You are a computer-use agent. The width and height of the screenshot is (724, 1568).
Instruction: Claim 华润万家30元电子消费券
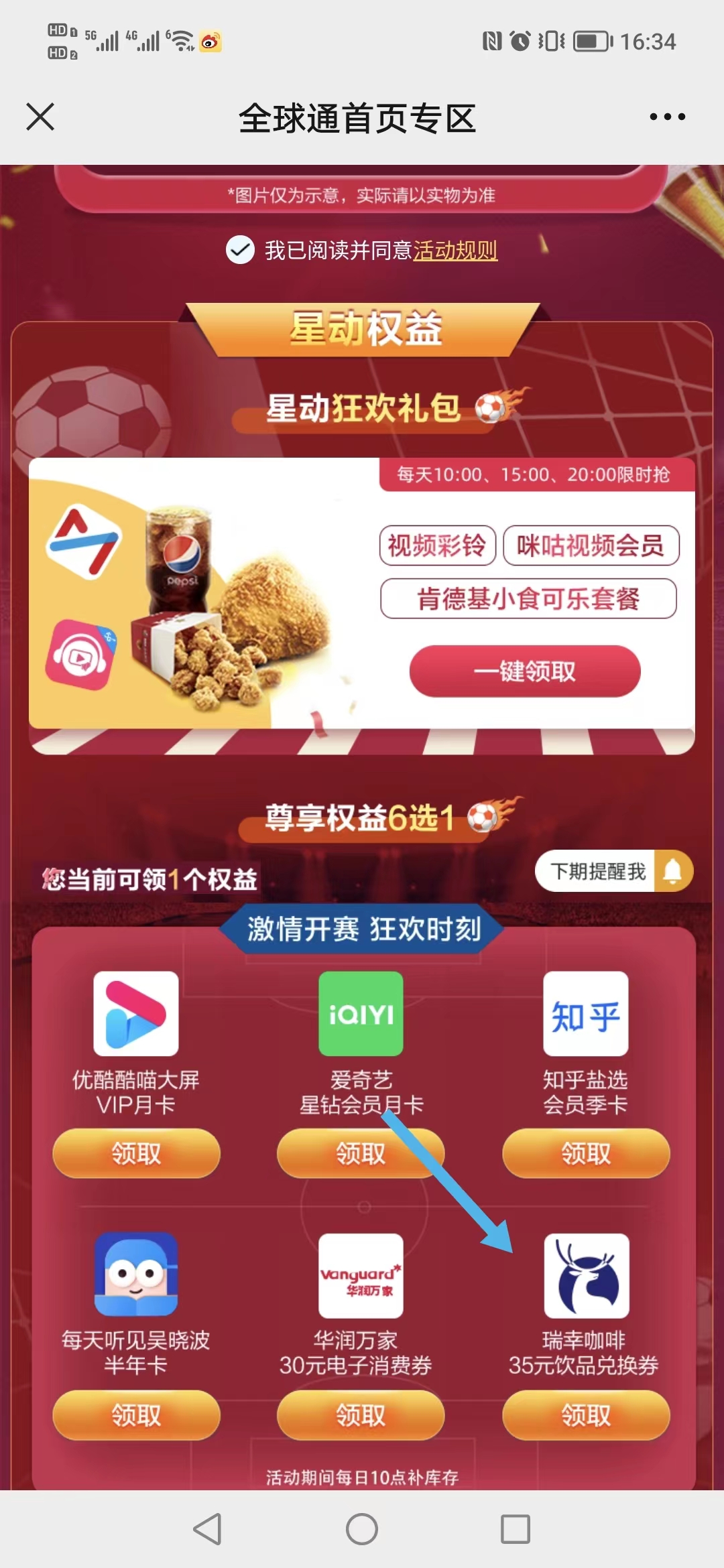coord(361,1415)
